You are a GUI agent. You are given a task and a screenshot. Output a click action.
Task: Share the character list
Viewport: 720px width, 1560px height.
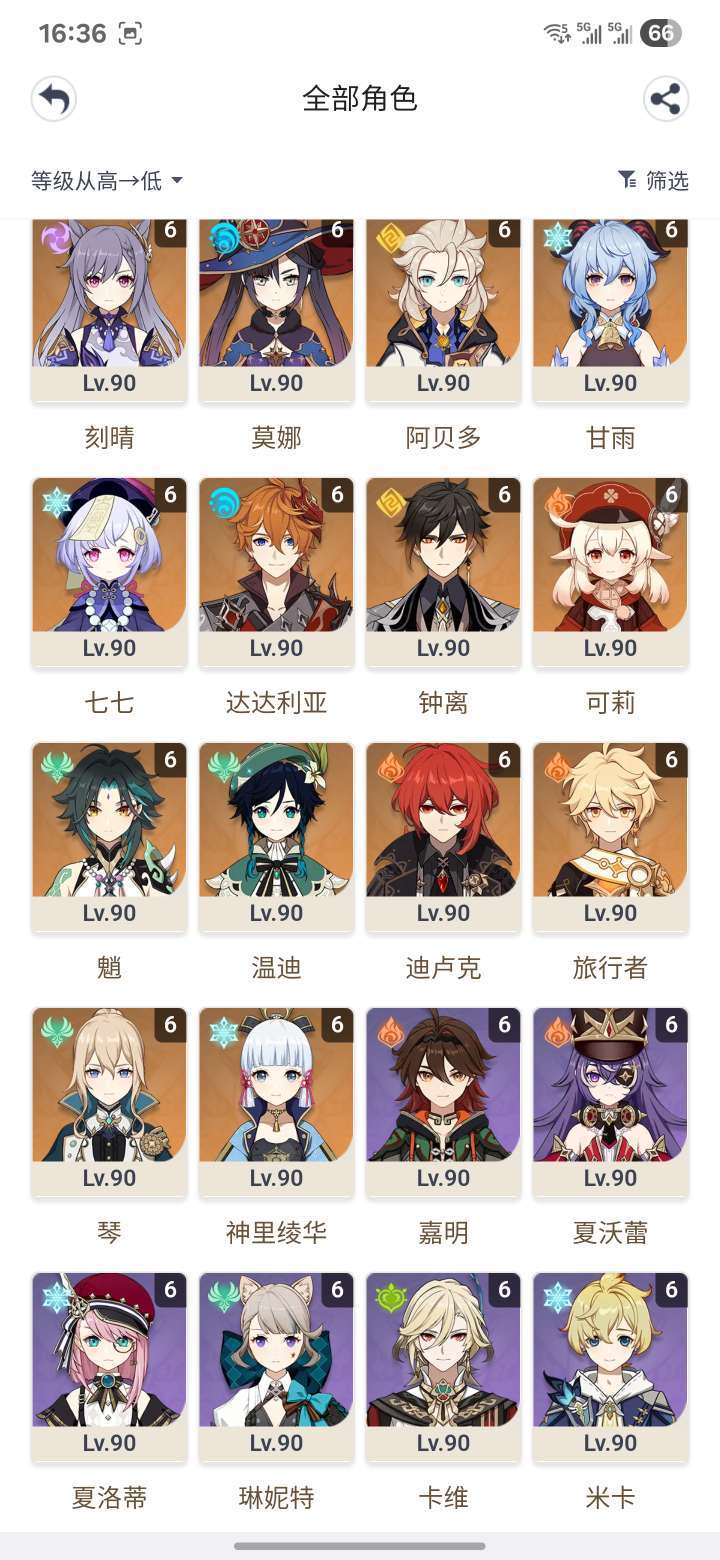666,99
